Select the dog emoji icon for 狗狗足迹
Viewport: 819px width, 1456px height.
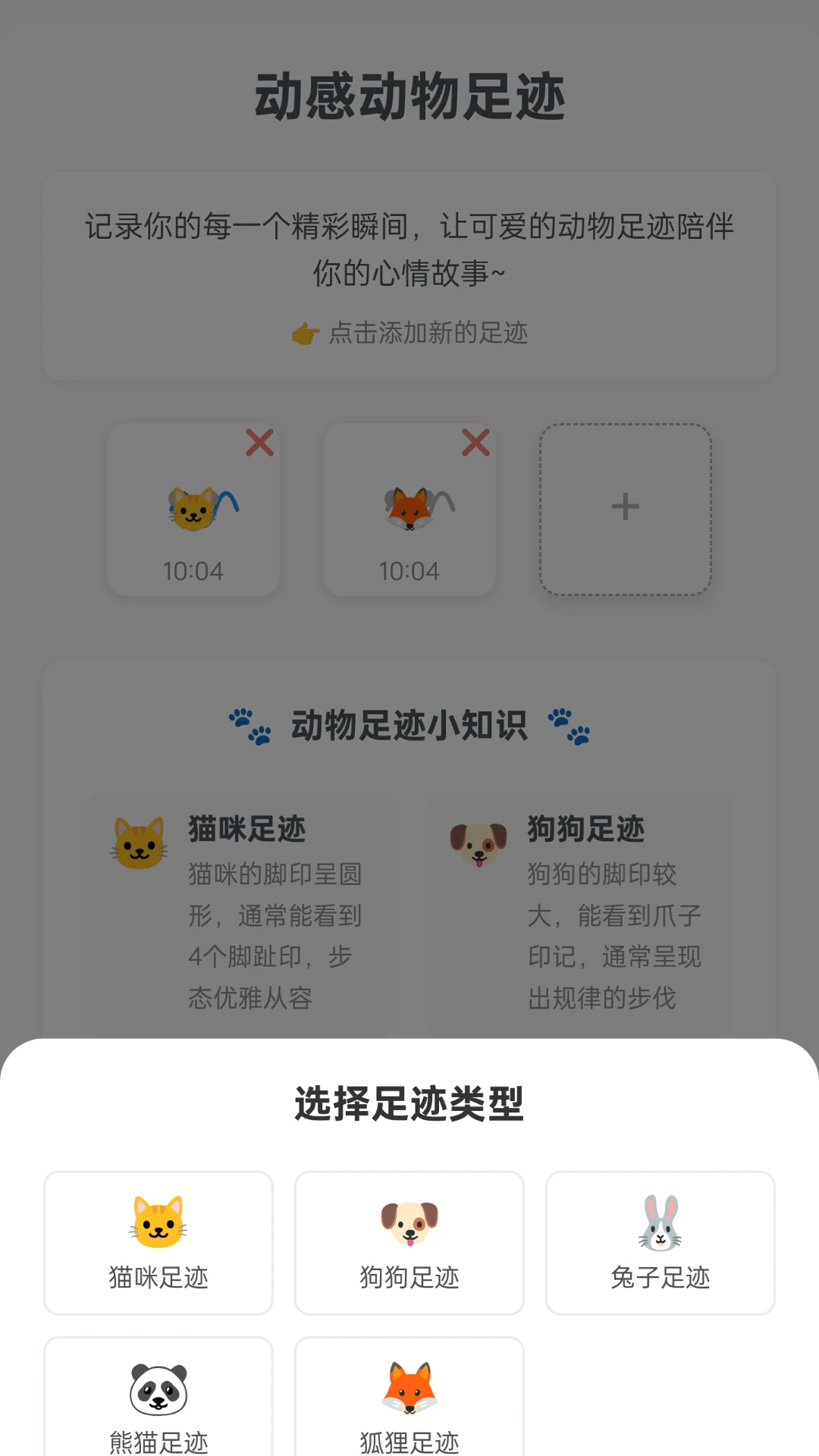[409, 1214]
